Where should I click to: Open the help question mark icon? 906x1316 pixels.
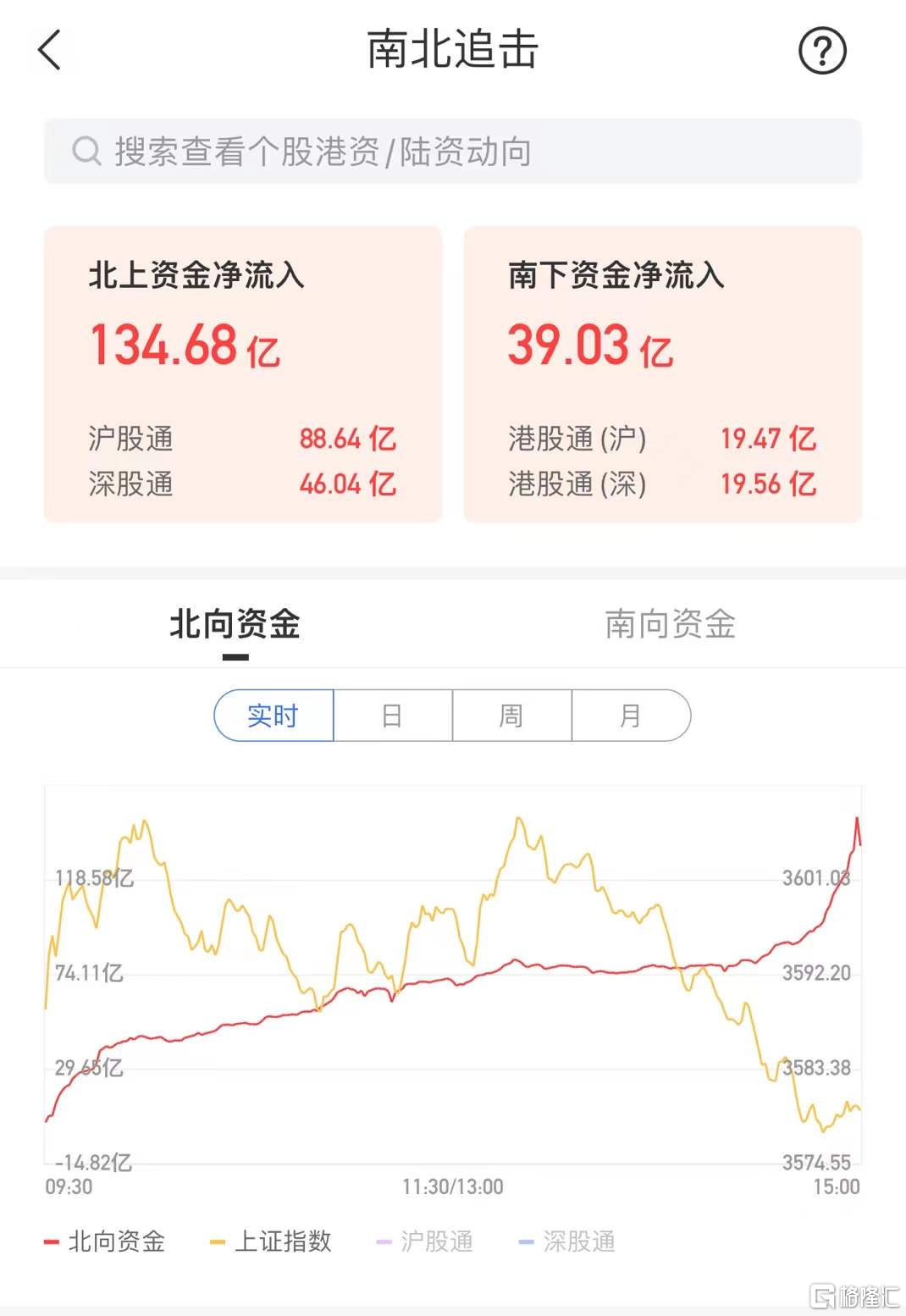point(822,51)
